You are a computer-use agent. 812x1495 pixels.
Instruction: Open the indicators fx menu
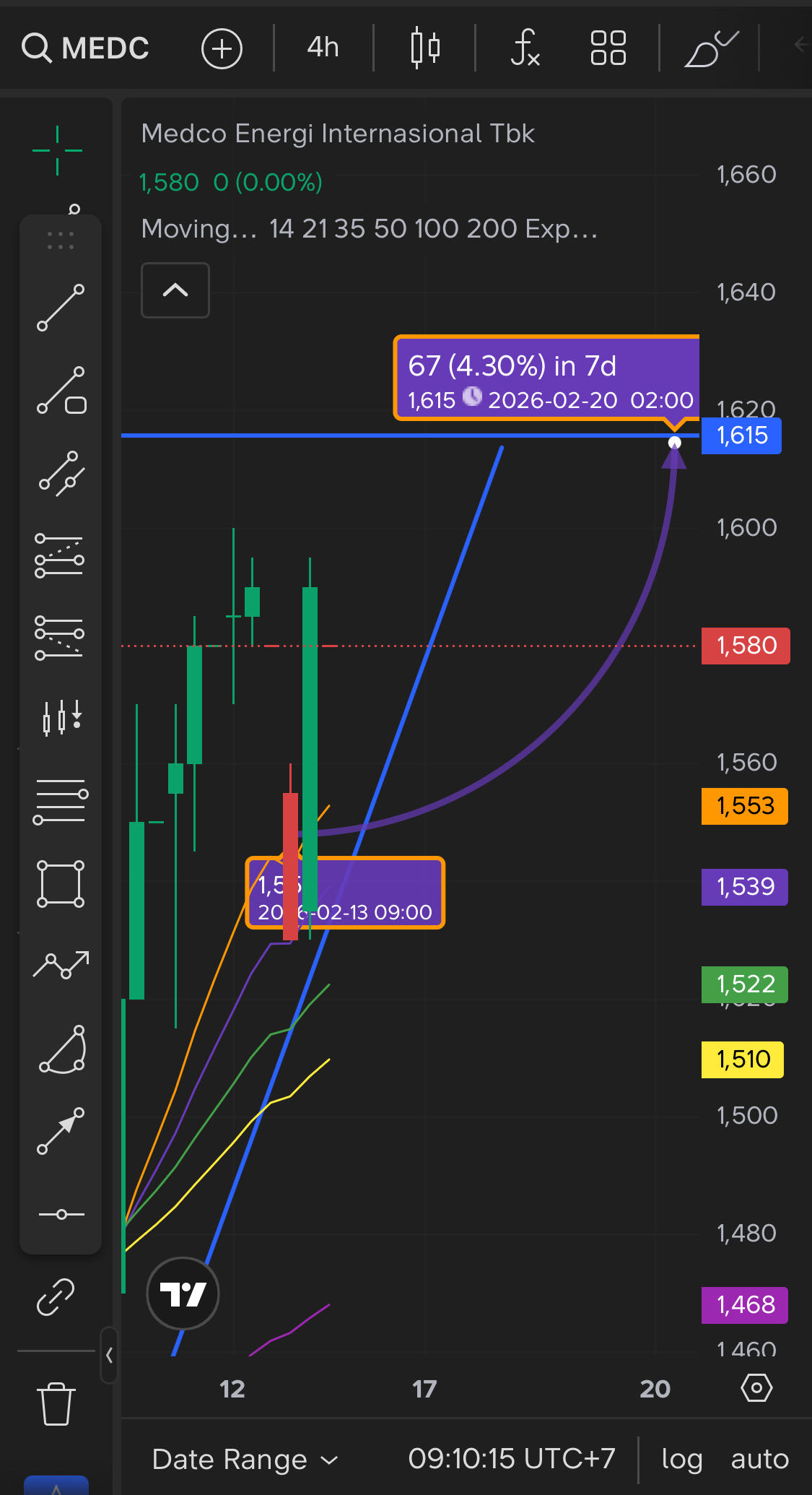[525, 48]
